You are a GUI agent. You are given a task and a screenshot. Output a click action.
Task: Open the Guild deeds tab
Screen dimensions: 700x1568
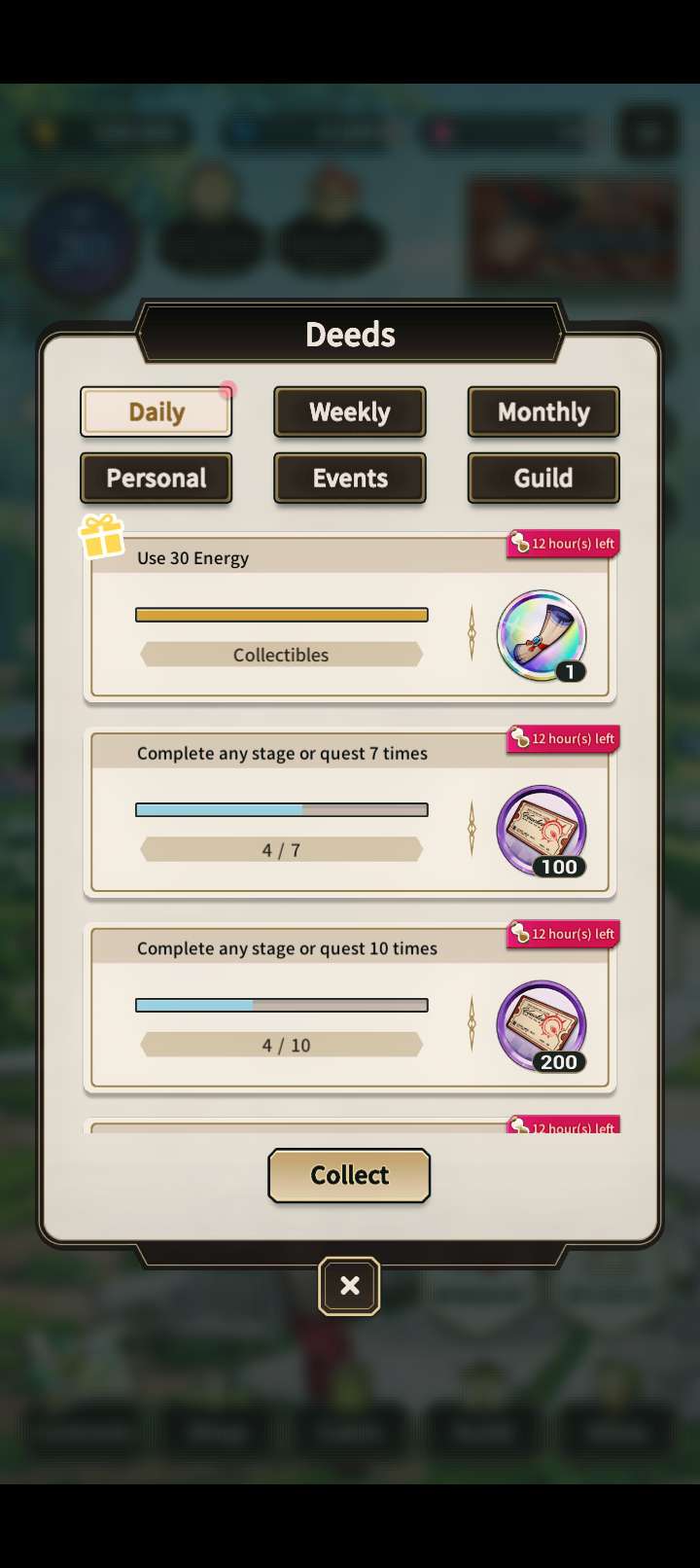coord(542,479)
